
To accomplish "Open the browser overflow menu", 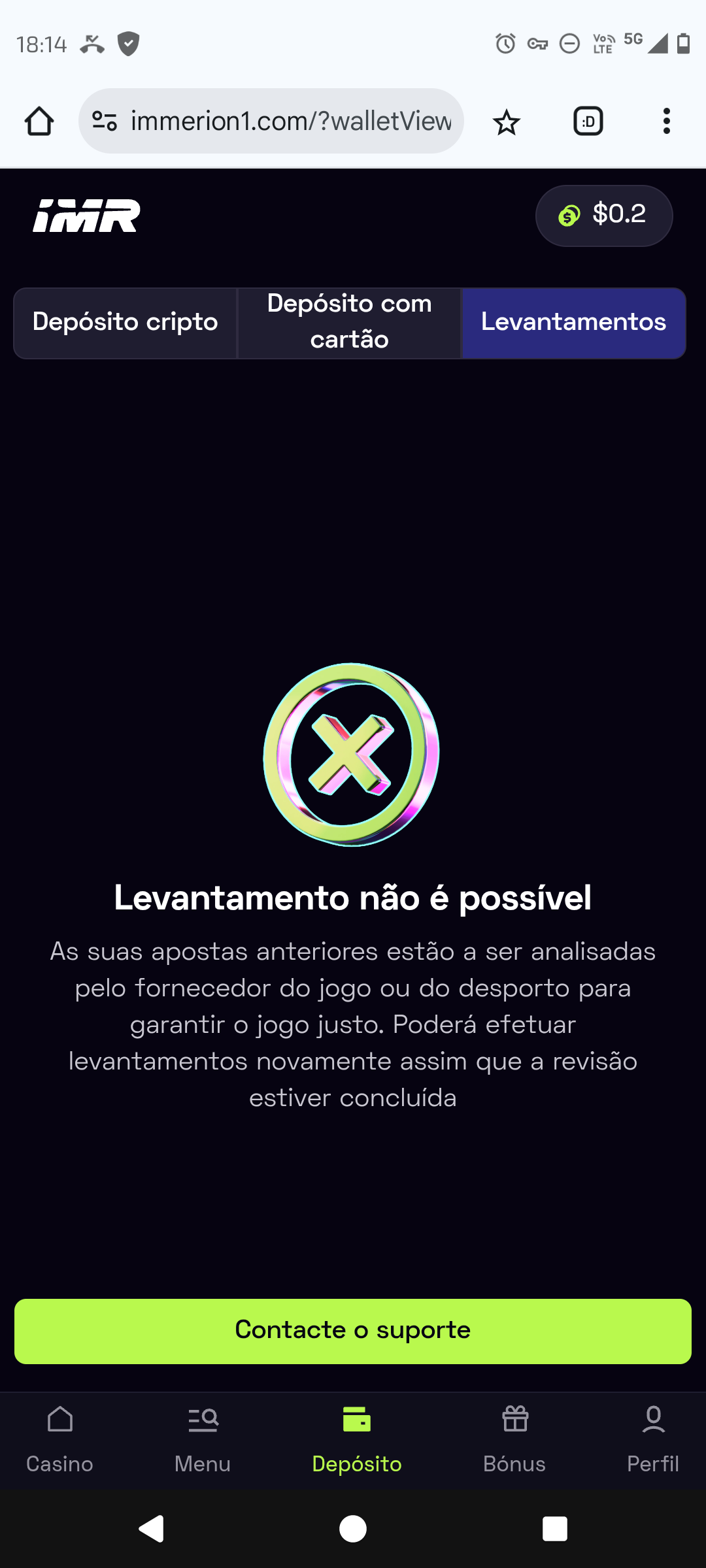I will 666,122.
